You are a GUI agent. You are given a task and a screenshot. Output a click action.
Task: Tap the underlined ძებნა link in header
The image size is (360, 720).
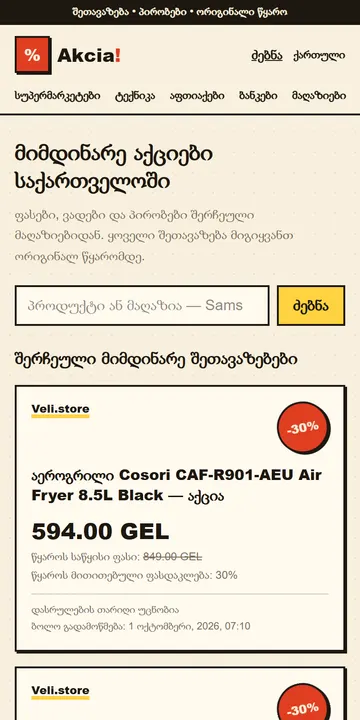(x=267, y=56)
